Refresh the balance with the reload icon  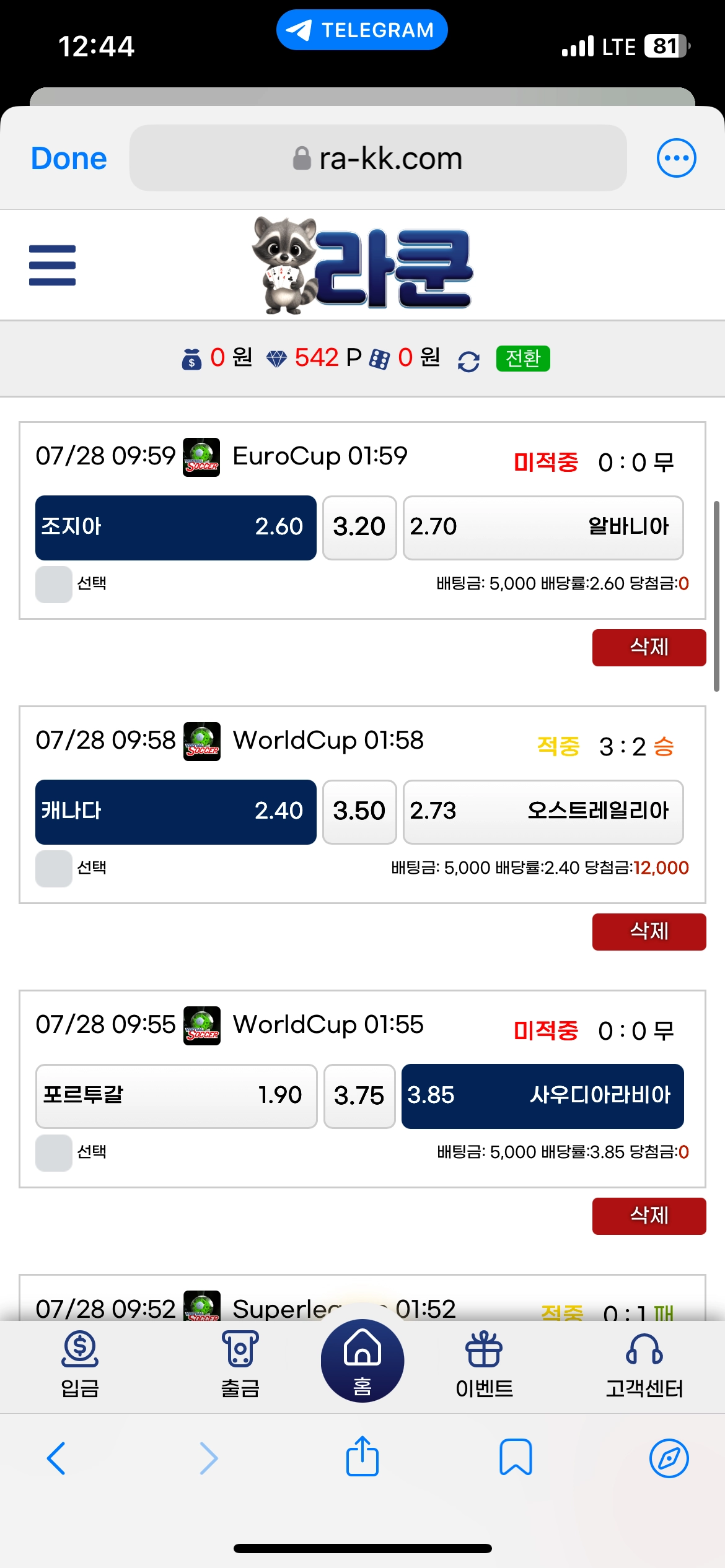[x=468, y=361]
